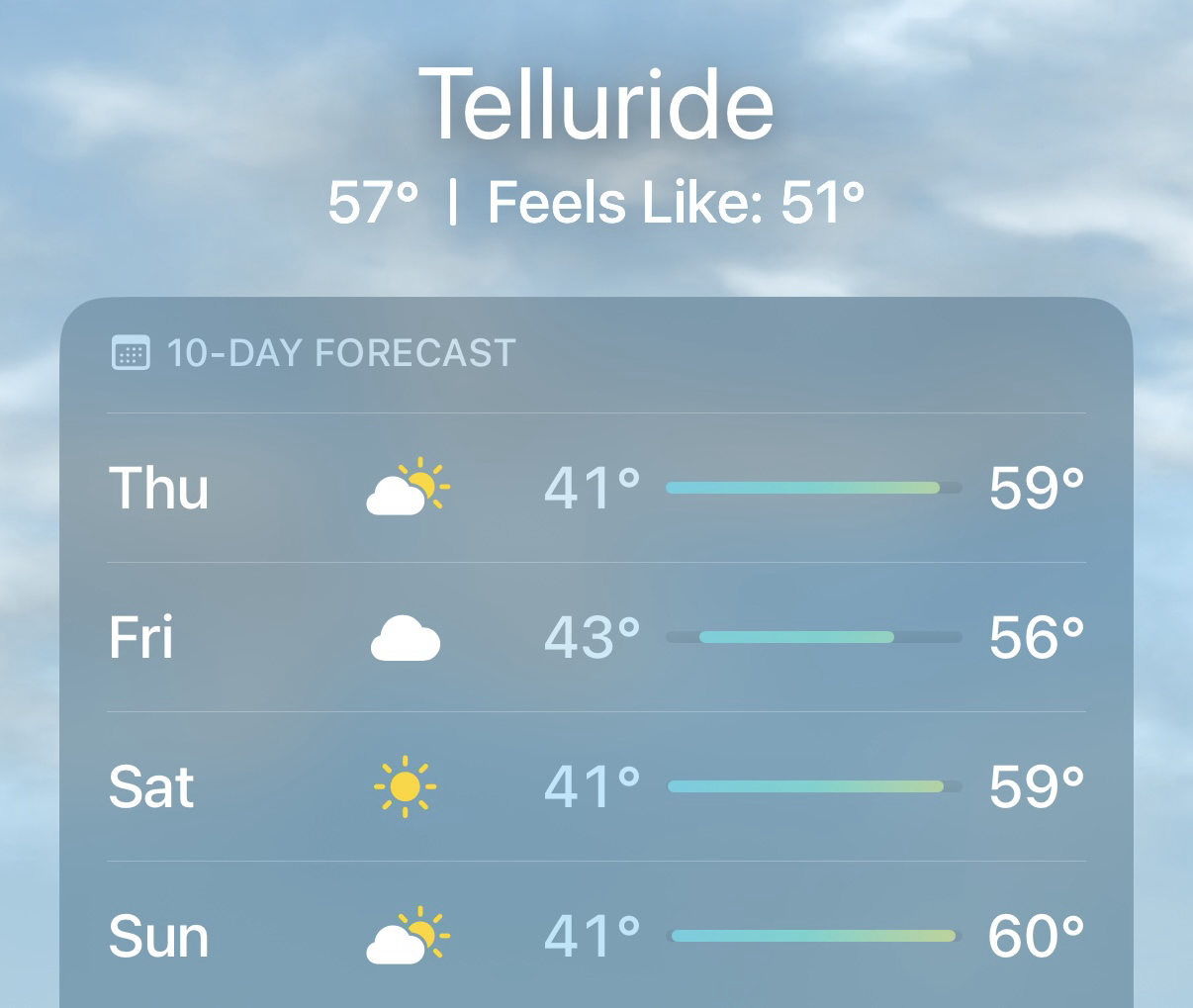Open Thursday's forecast details
The image size is (1193, 1008).
(596, 488)
